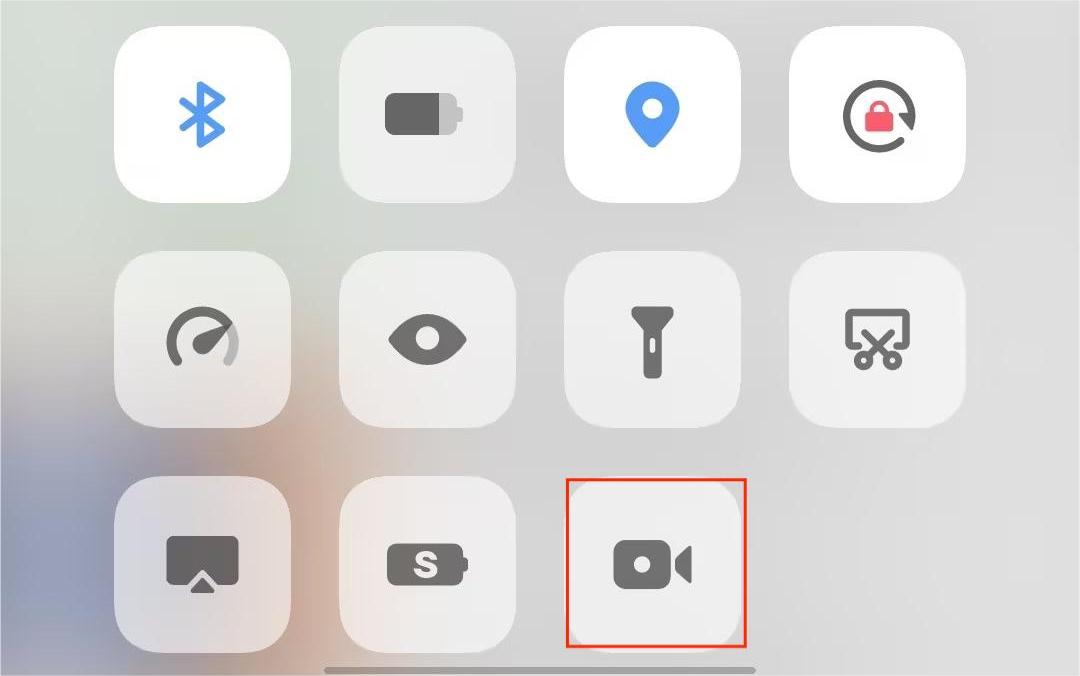Switch on the flashlight
The image size is (1080, 676).
click(652, 340)
